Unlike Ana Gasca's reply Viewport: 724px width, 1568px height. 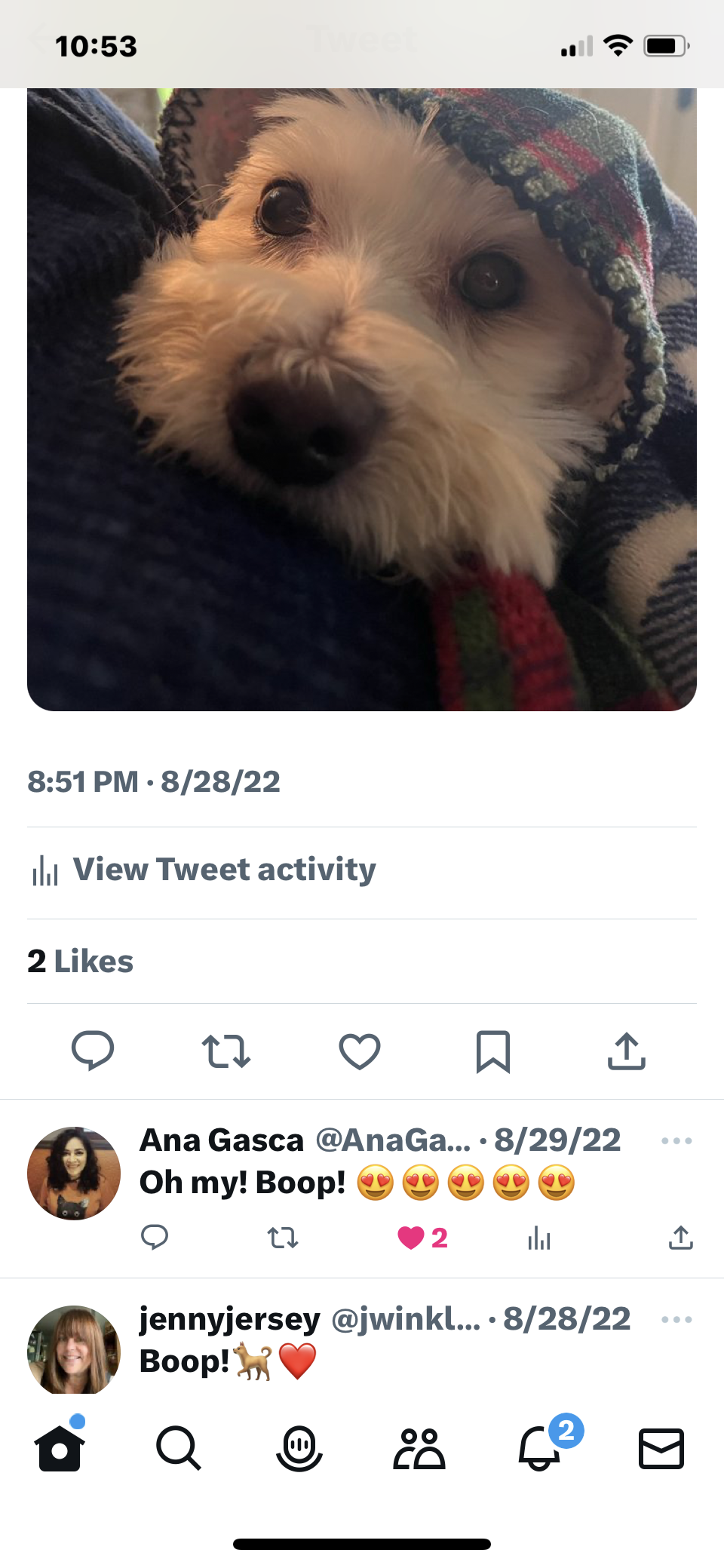(x=412, y=1238)
